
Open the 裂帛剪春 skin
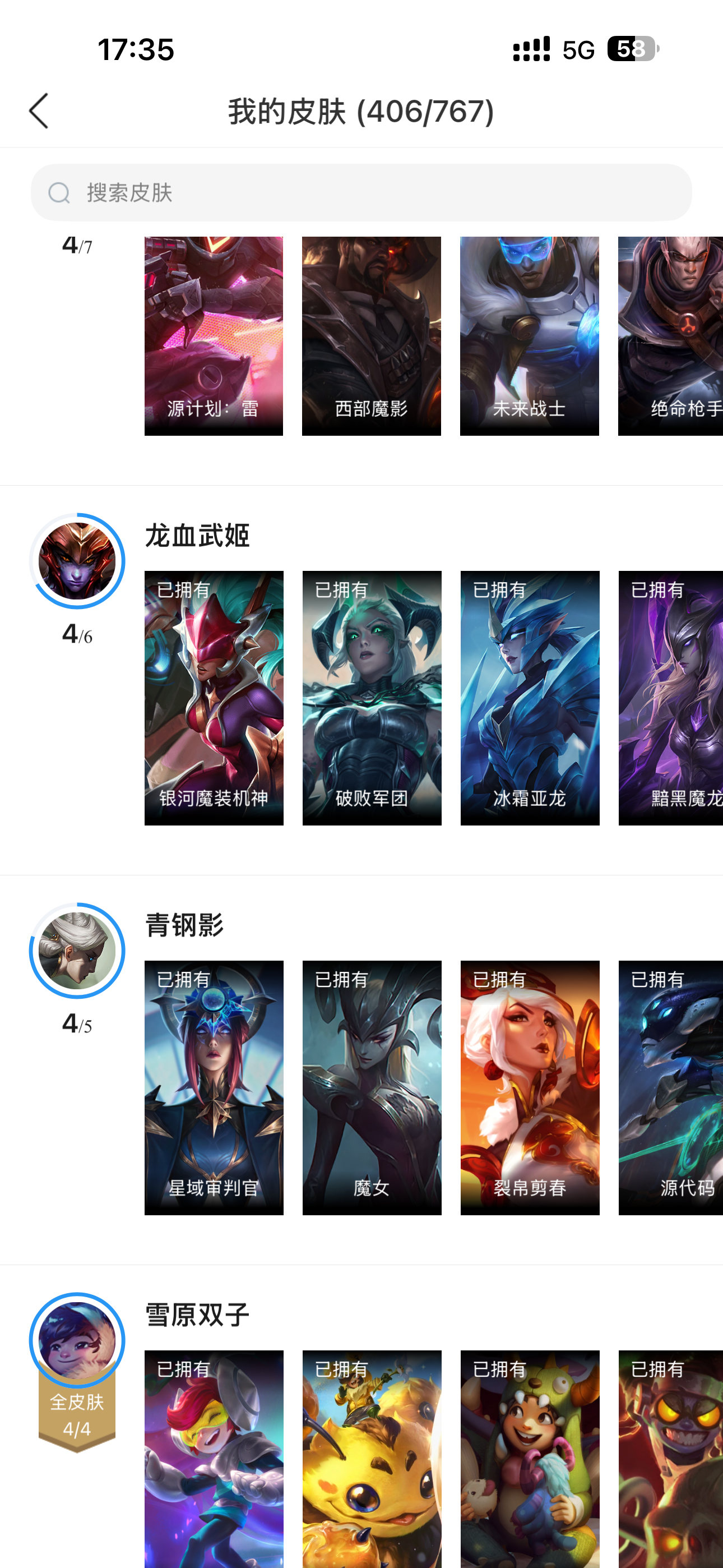(530, 1087)
